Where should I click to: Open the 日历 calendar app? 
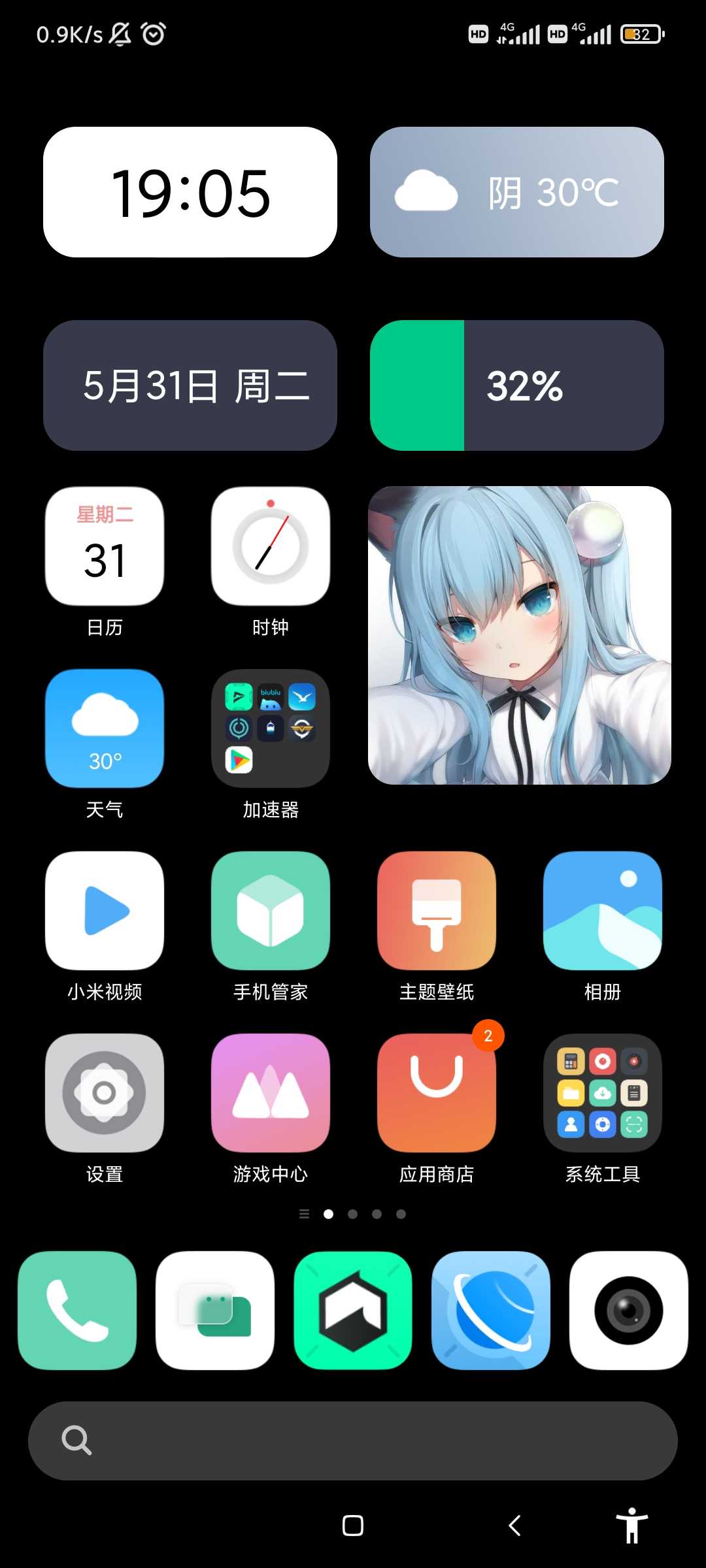click(x=105, y=546)
